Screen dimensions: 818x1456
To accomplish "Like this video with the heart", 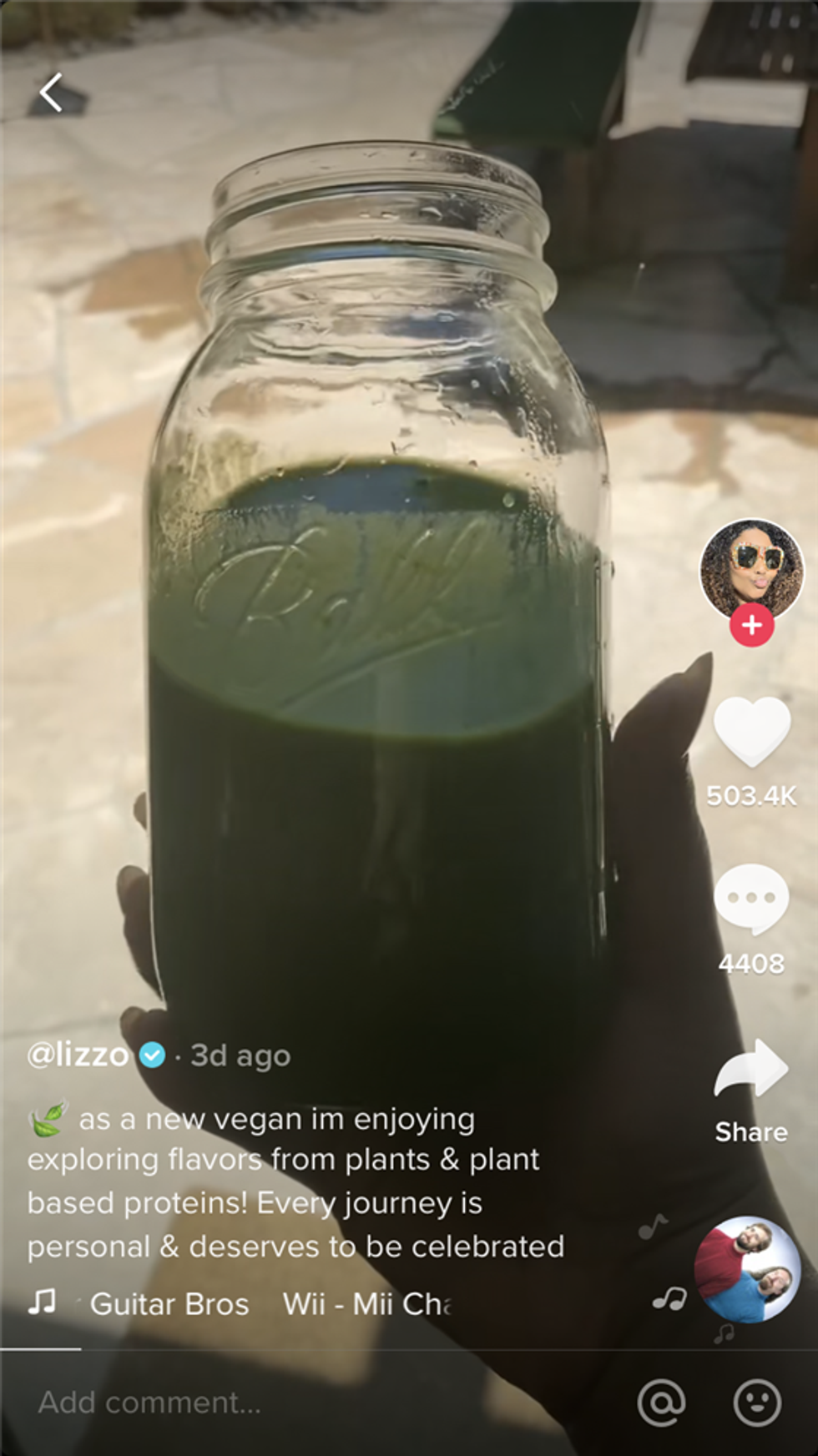I will pos(751,732).
